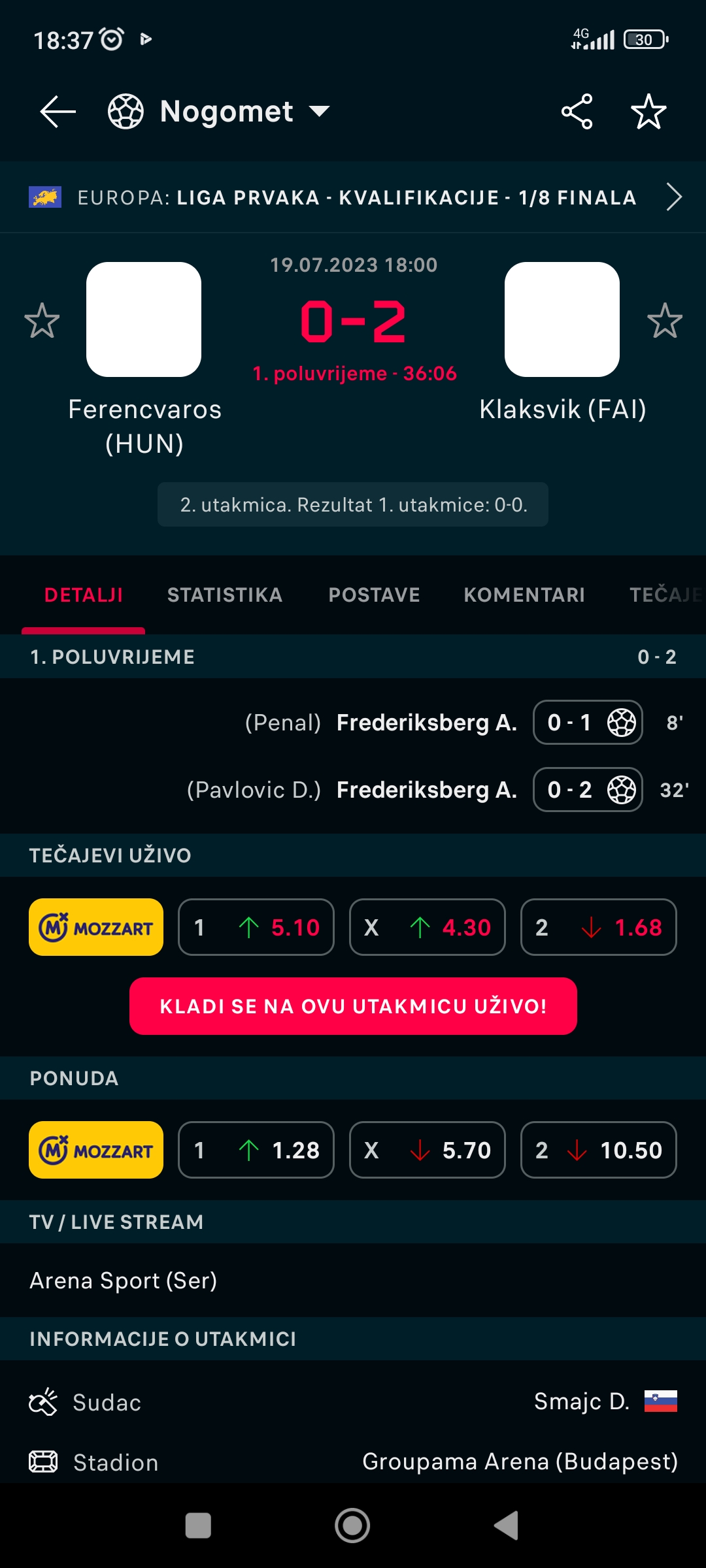Select Ponuda odds 2 at 10.50
The width and height of the screenshot is (706, 1568).
pos(599,1150)
